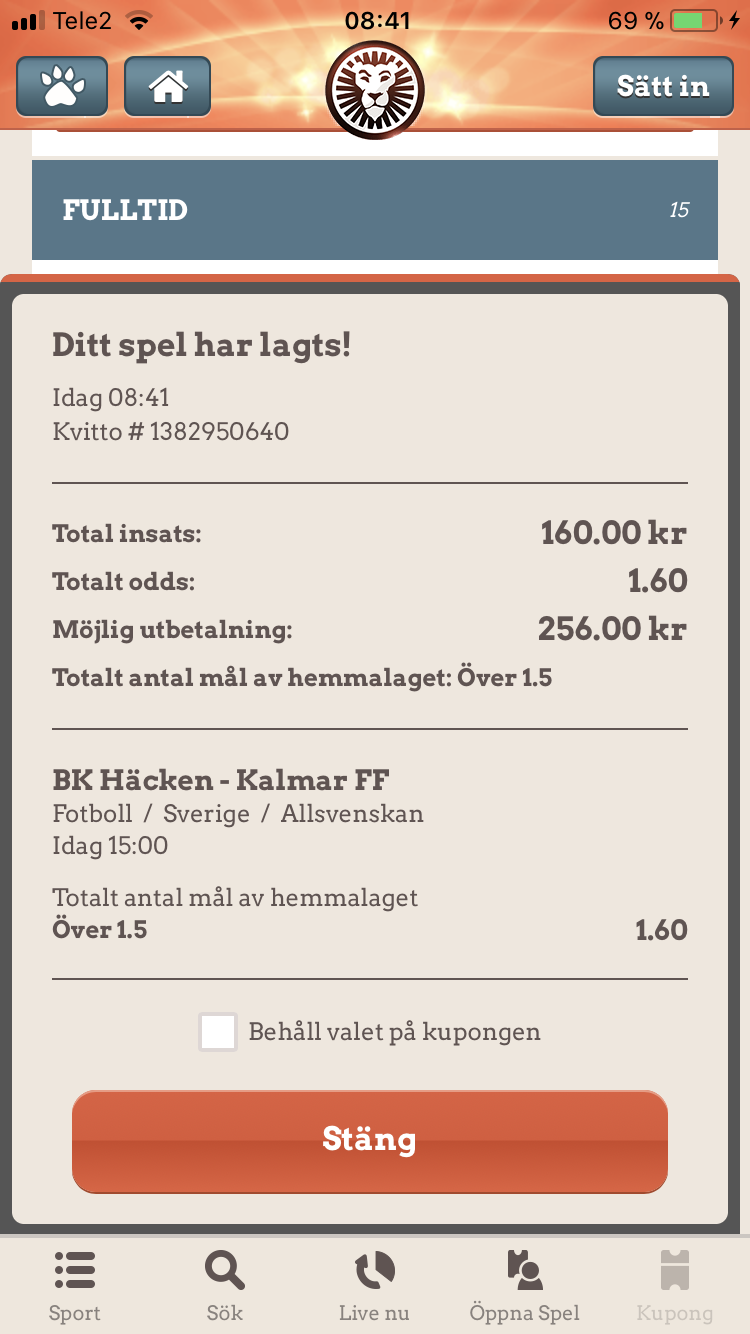The height and width of the screenshot is (1334, 750).
Task: Check Behåll valet på kupongen box
Action: pyautogui.click(x=218, y=1032)
